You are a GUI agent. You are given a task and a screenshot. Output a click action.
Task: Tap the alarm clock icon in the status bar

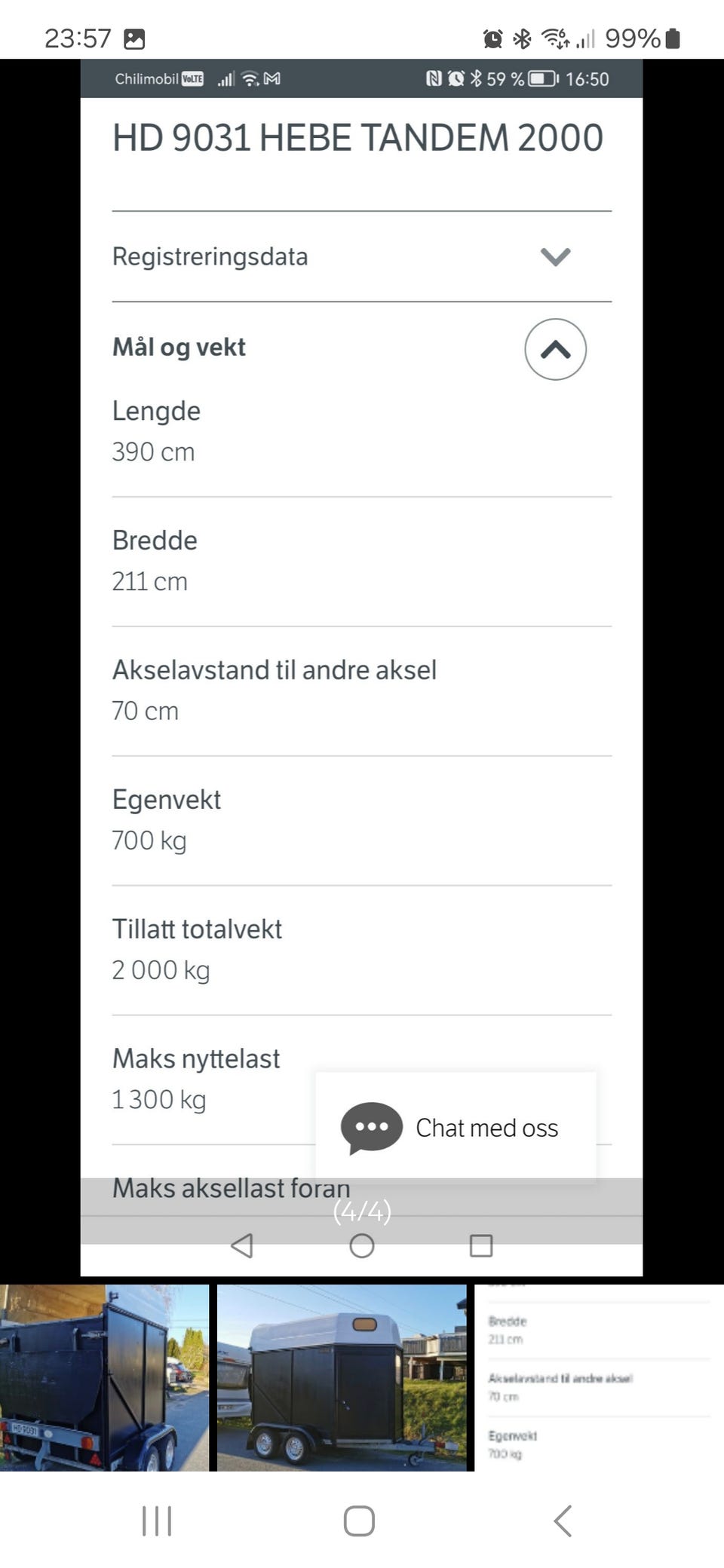click(493, 36)
